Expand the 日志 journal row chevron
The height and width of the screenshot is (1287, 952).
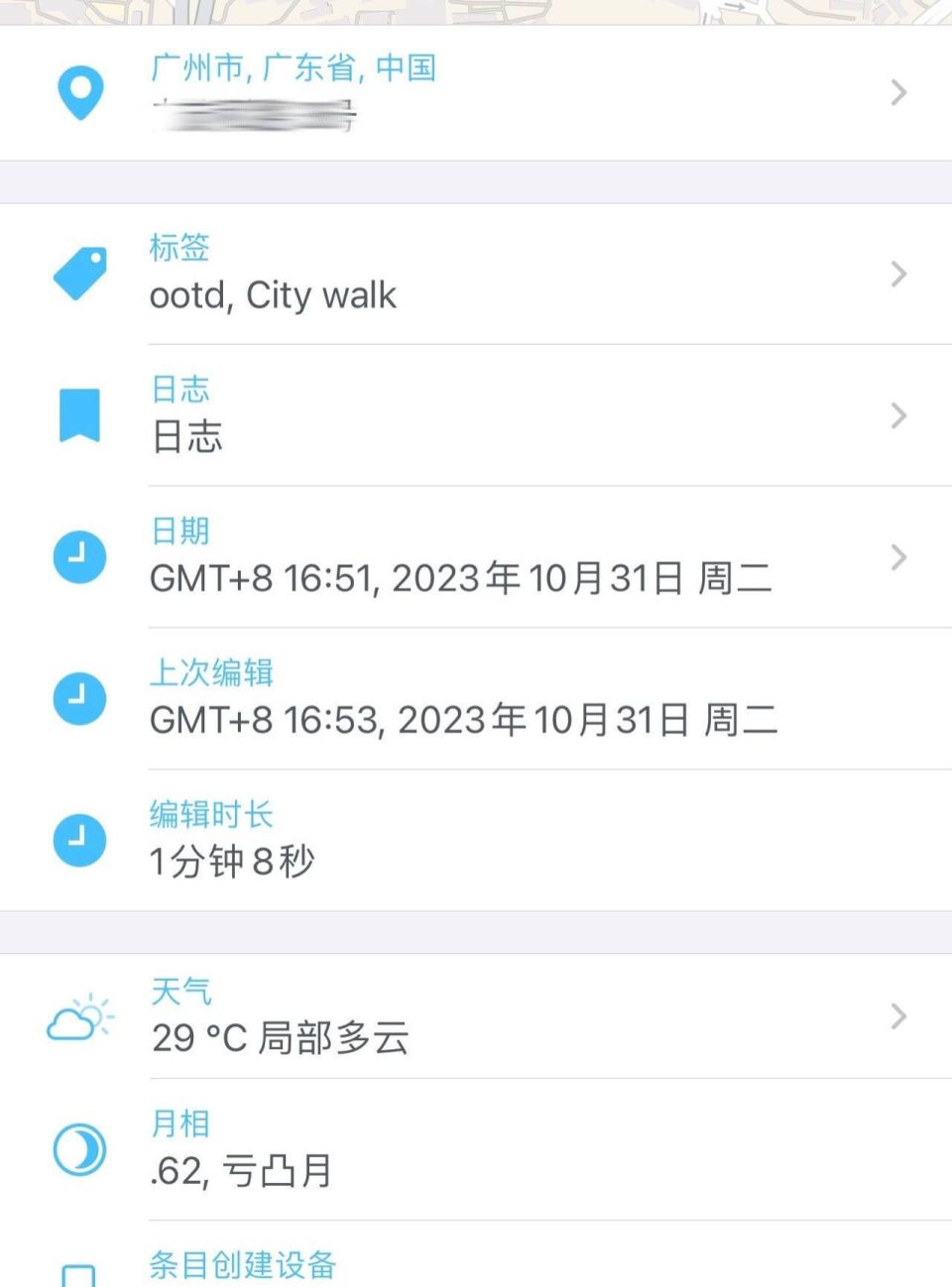click(898, 415)
